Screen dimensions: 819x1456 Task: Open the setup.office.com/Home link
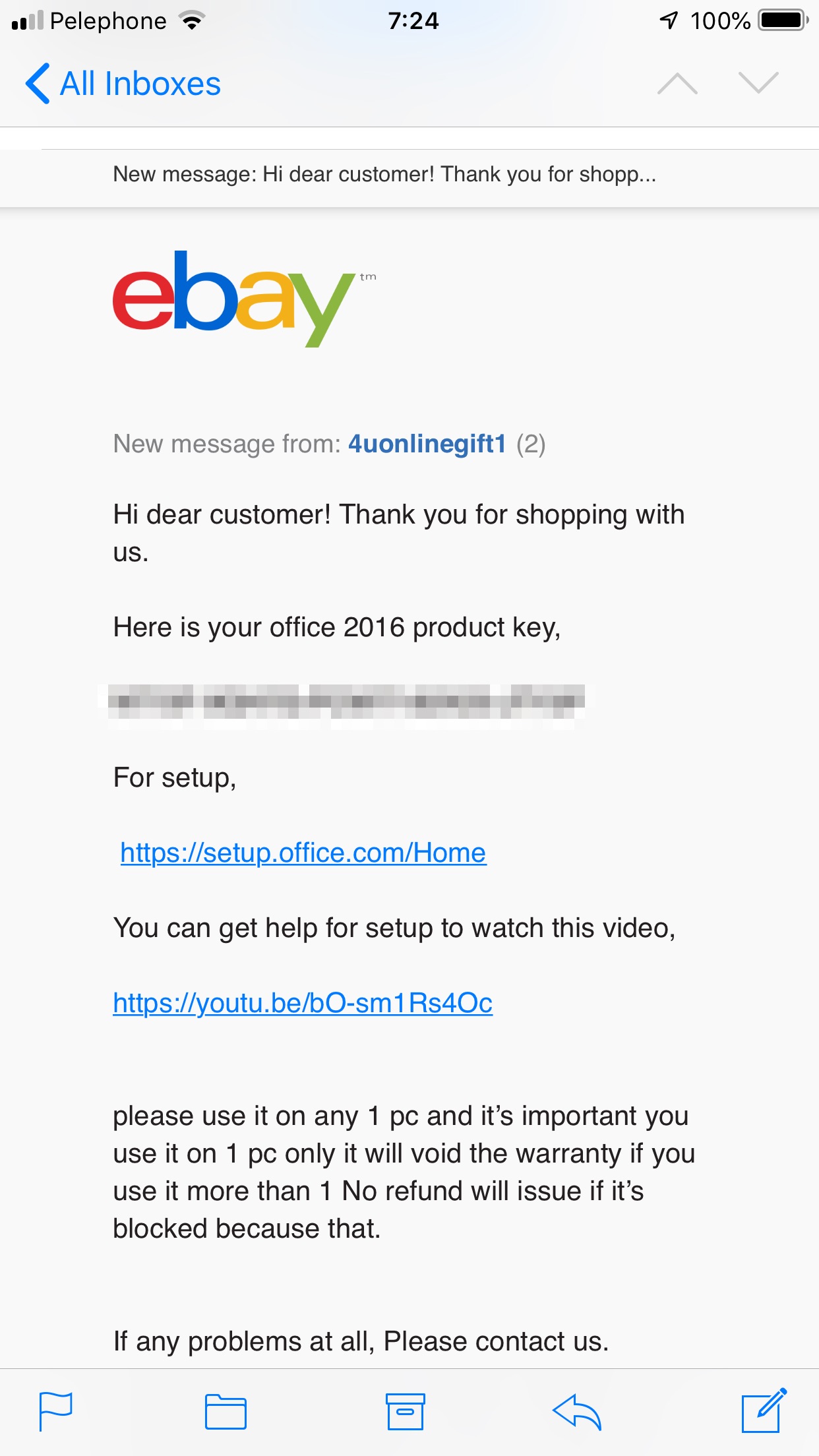(x=303, y=853)
